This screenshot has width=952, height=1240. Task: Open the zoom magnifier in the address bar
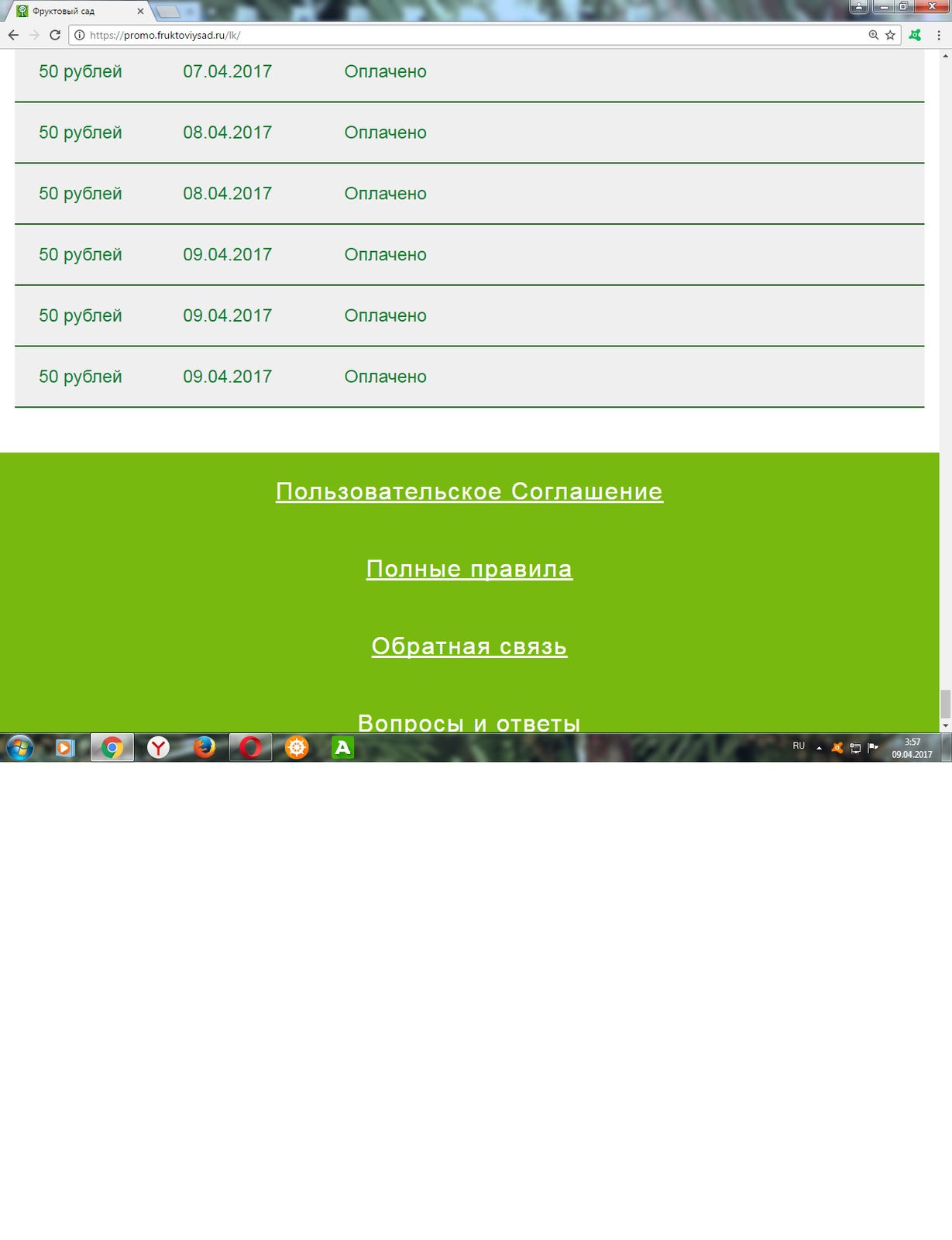[x=874, y=35]
